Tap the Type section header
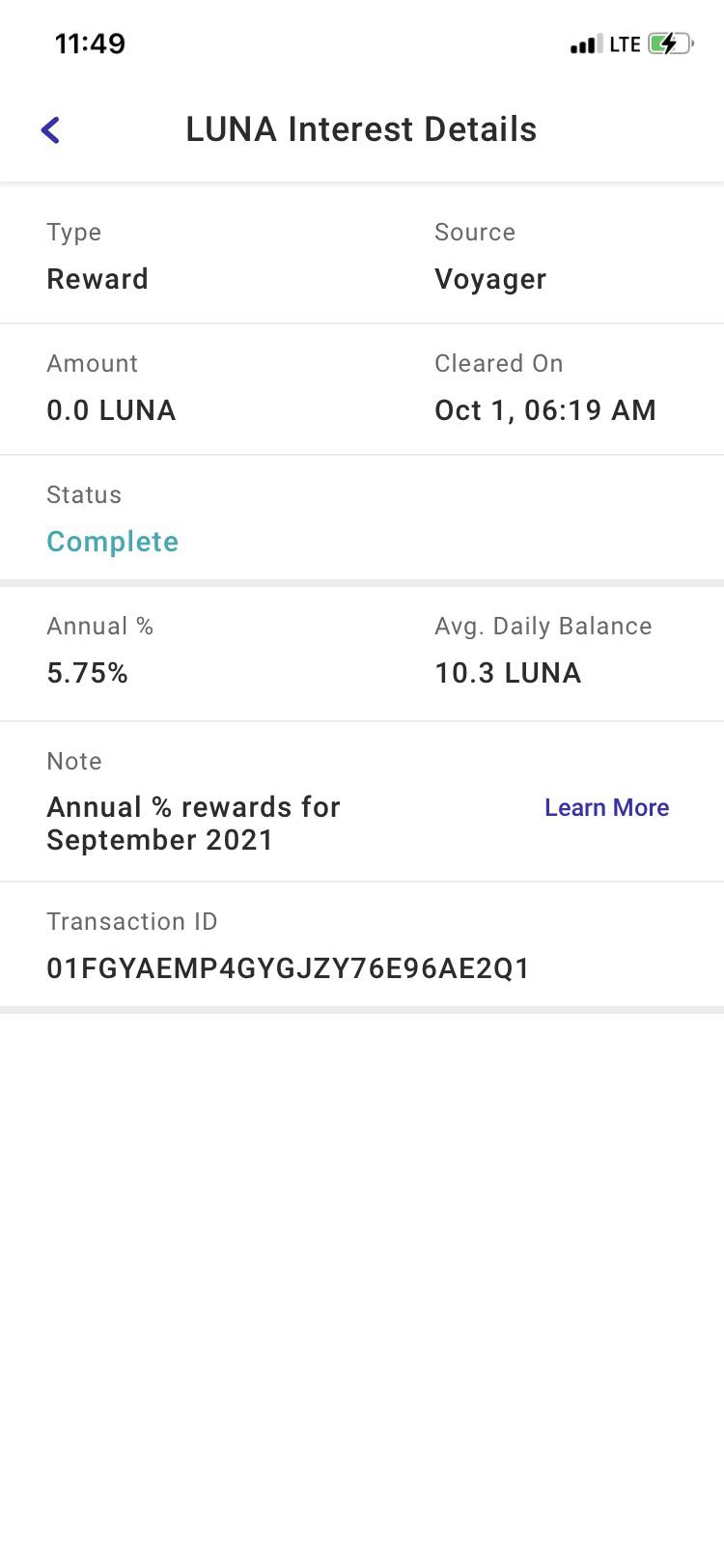Image resolution: width=724 pixels, height=1568 pixels. (x=73, y=232)
